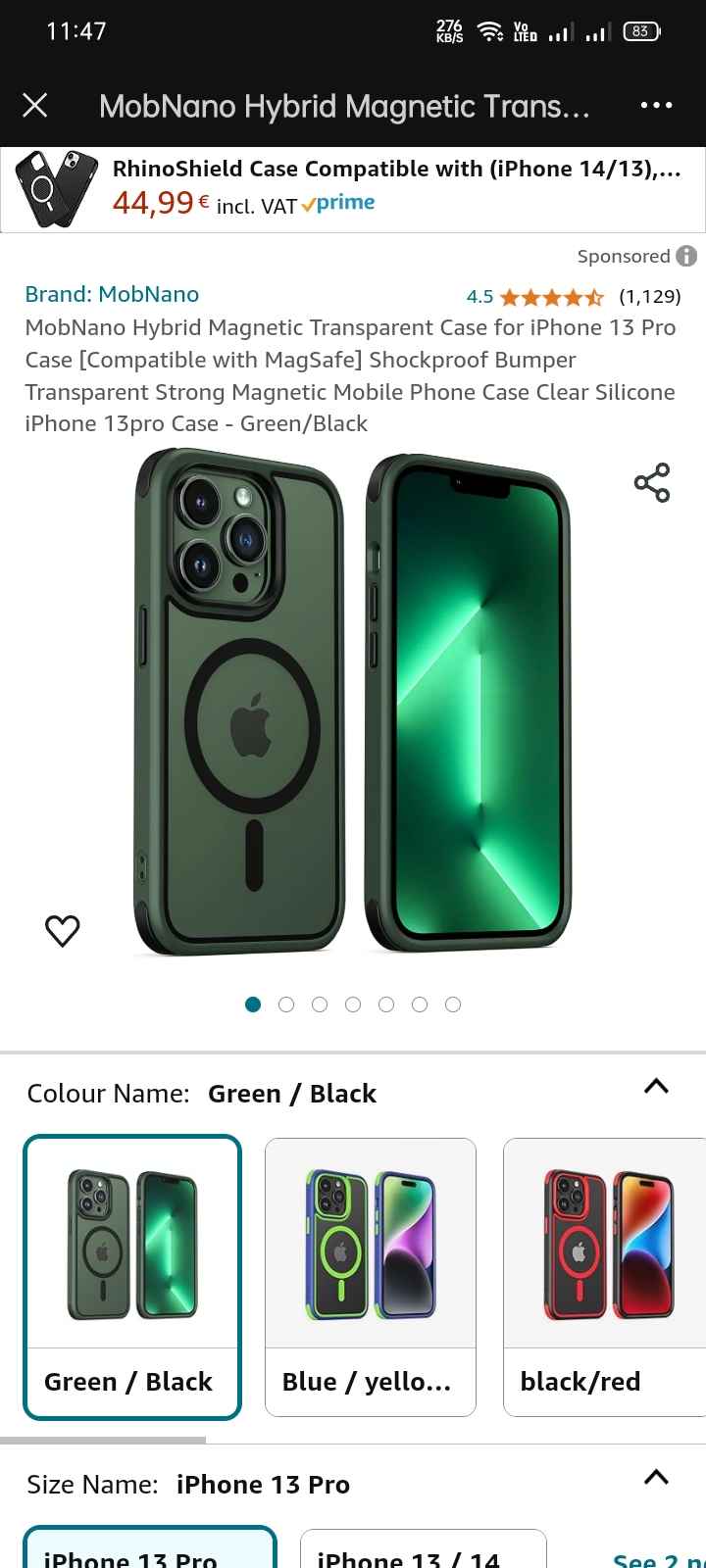Image resolution: width=706 pixels, height=1568 pixels.
Task: Jump to the second image dot
Action: coord(286,1004)
